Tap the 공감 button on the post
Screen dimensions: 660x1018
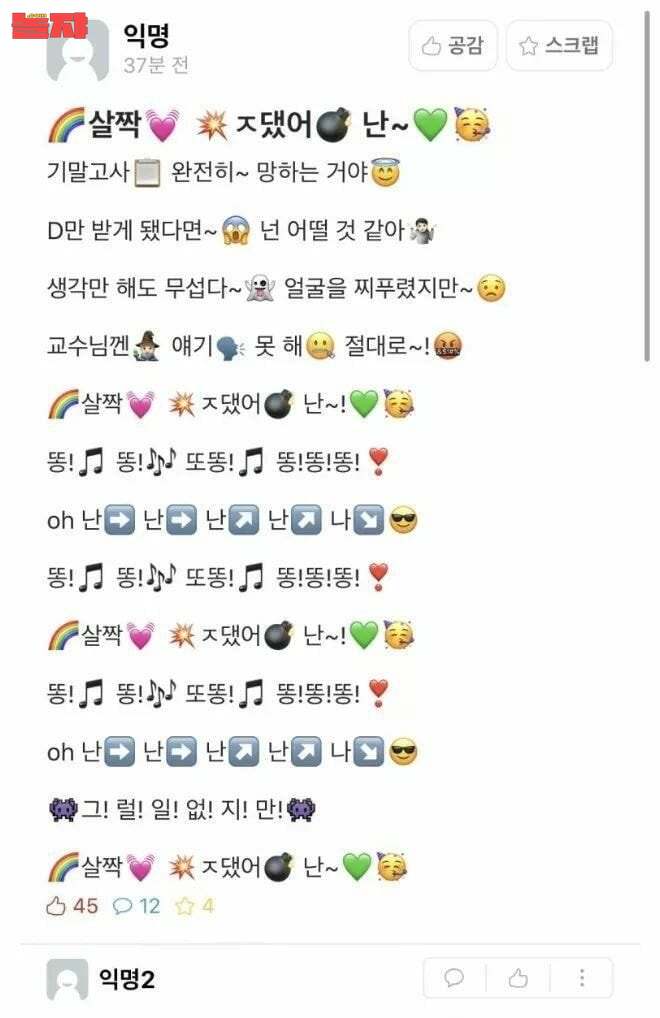453,45
